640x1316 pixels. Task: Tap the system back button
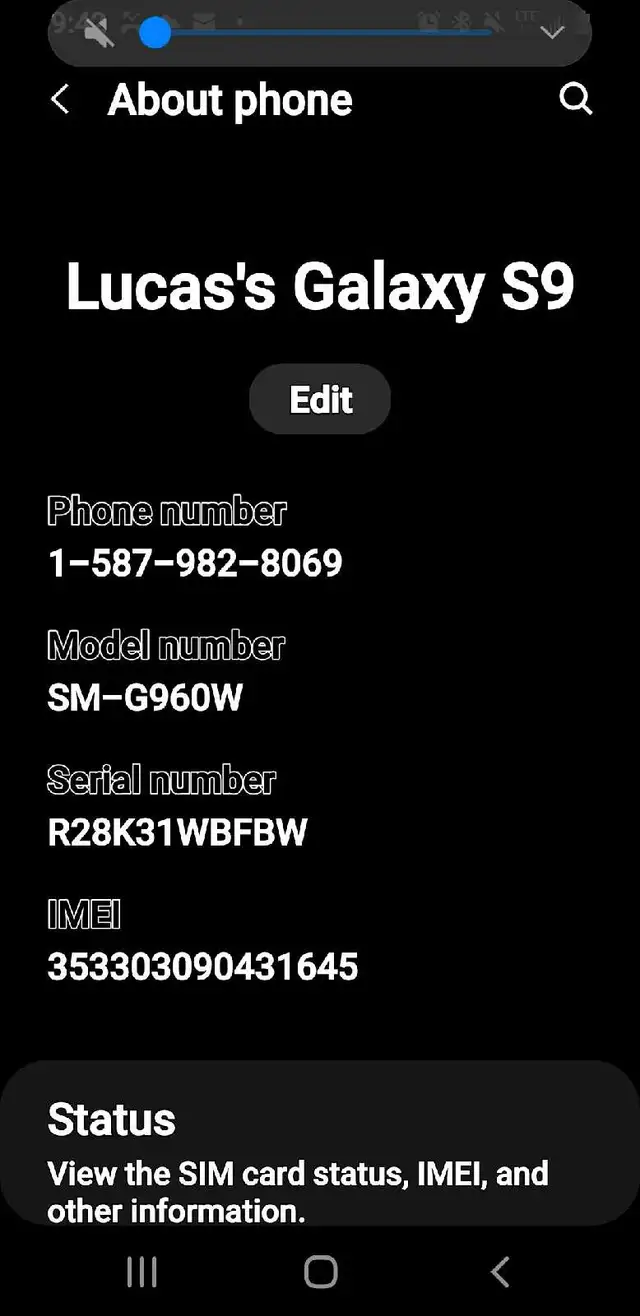pos(500,1272)
